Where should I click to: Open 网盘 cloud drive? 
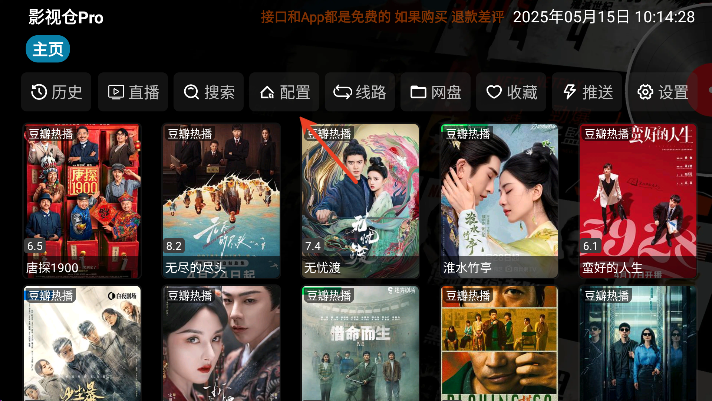pos(437,92)
